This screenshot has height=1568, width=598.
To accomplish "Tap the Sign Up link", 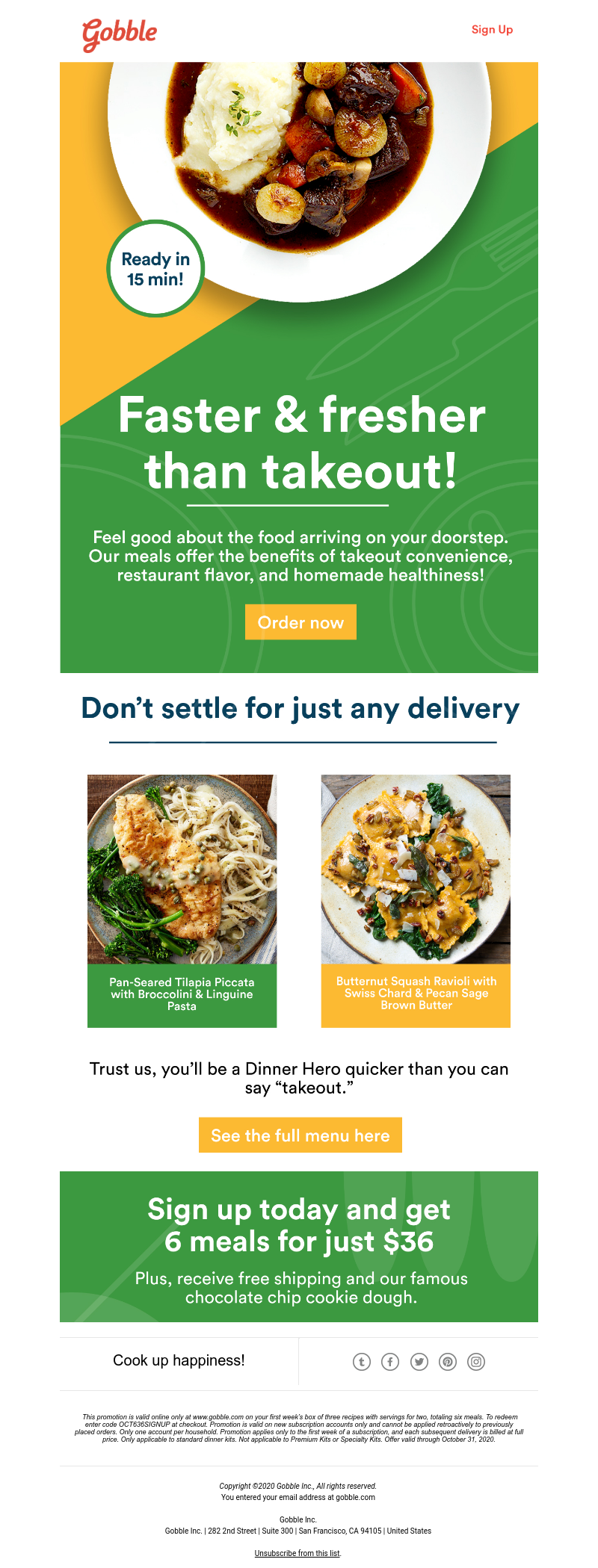I will 492,30.
